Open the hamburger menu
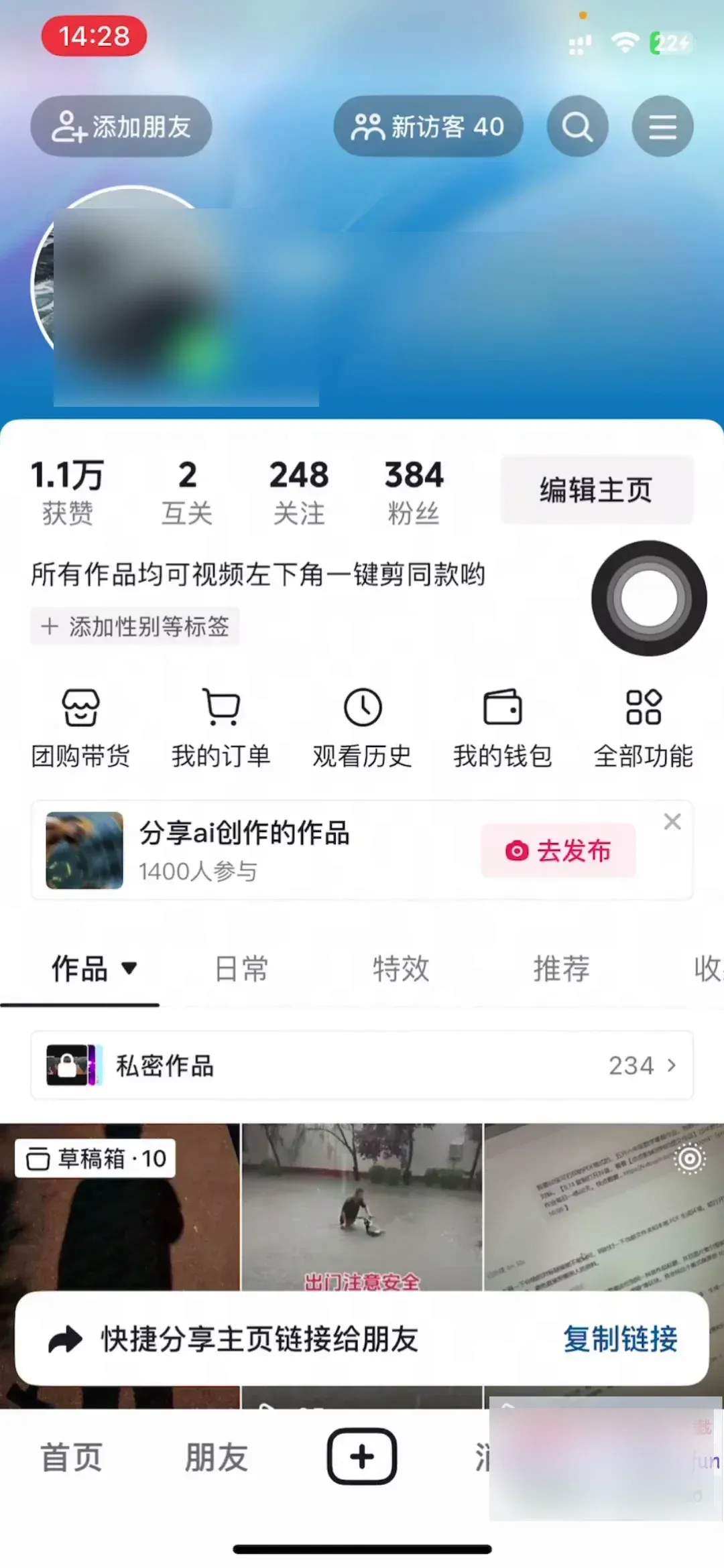The image size is (724, 1568). [662, 126]
